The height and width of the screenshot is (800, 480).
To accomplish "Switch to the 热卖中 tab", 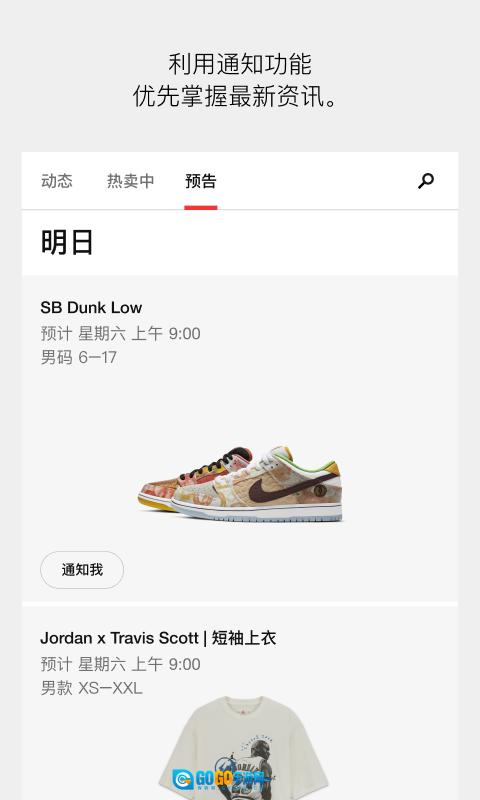I will [130, 181].
